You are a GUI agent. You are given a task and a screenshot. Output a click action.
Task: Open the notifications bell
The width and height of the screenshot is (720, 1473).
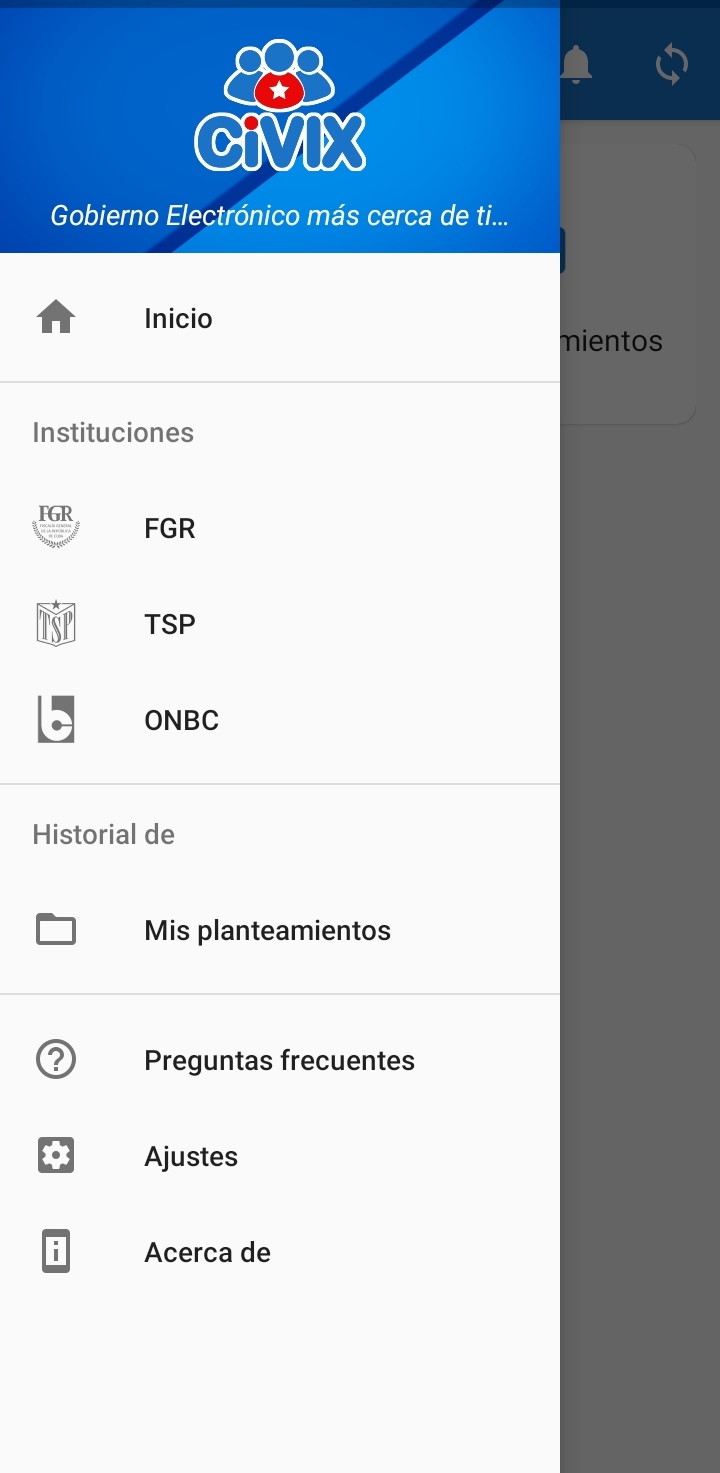coord(576,65)
